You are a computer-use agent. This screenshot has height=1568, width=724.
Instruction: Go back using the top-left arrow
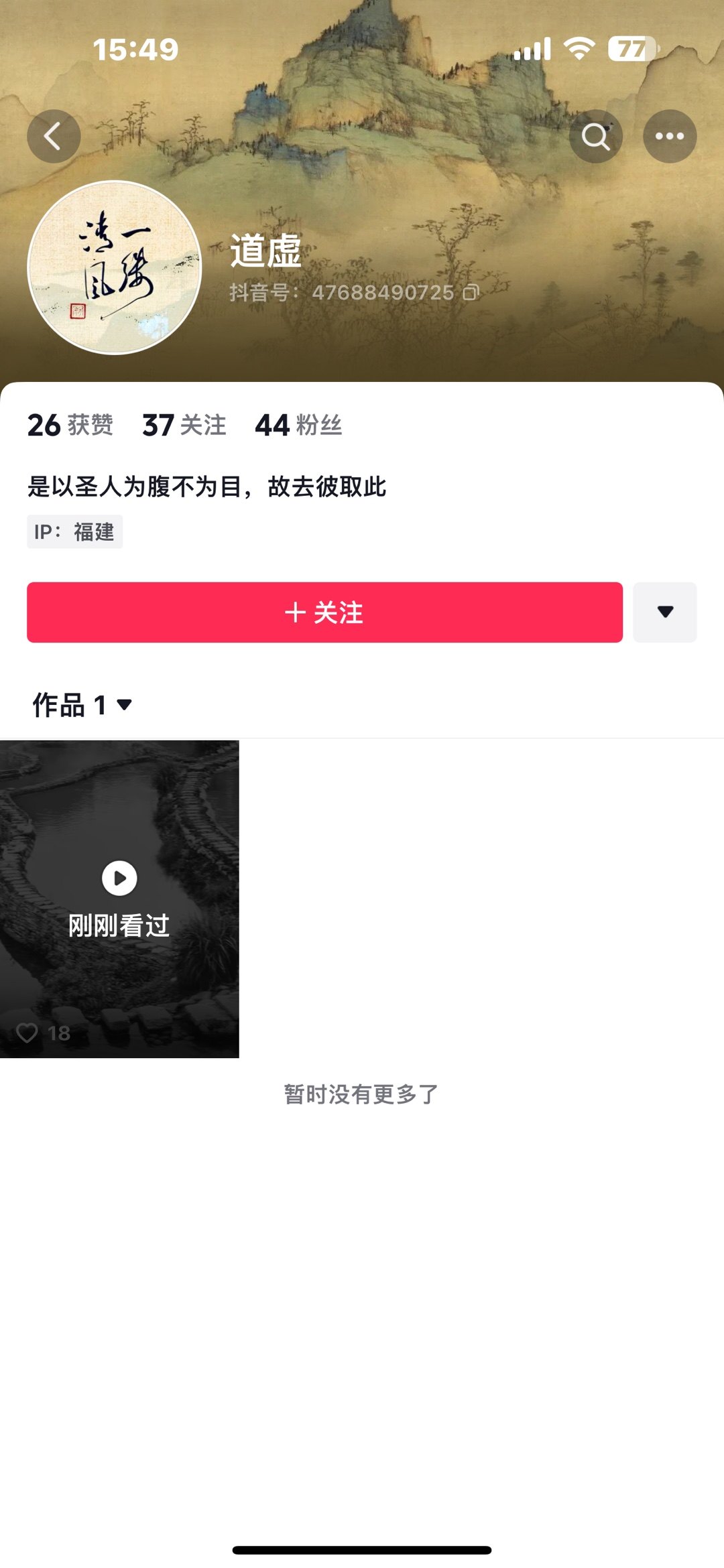54,136
